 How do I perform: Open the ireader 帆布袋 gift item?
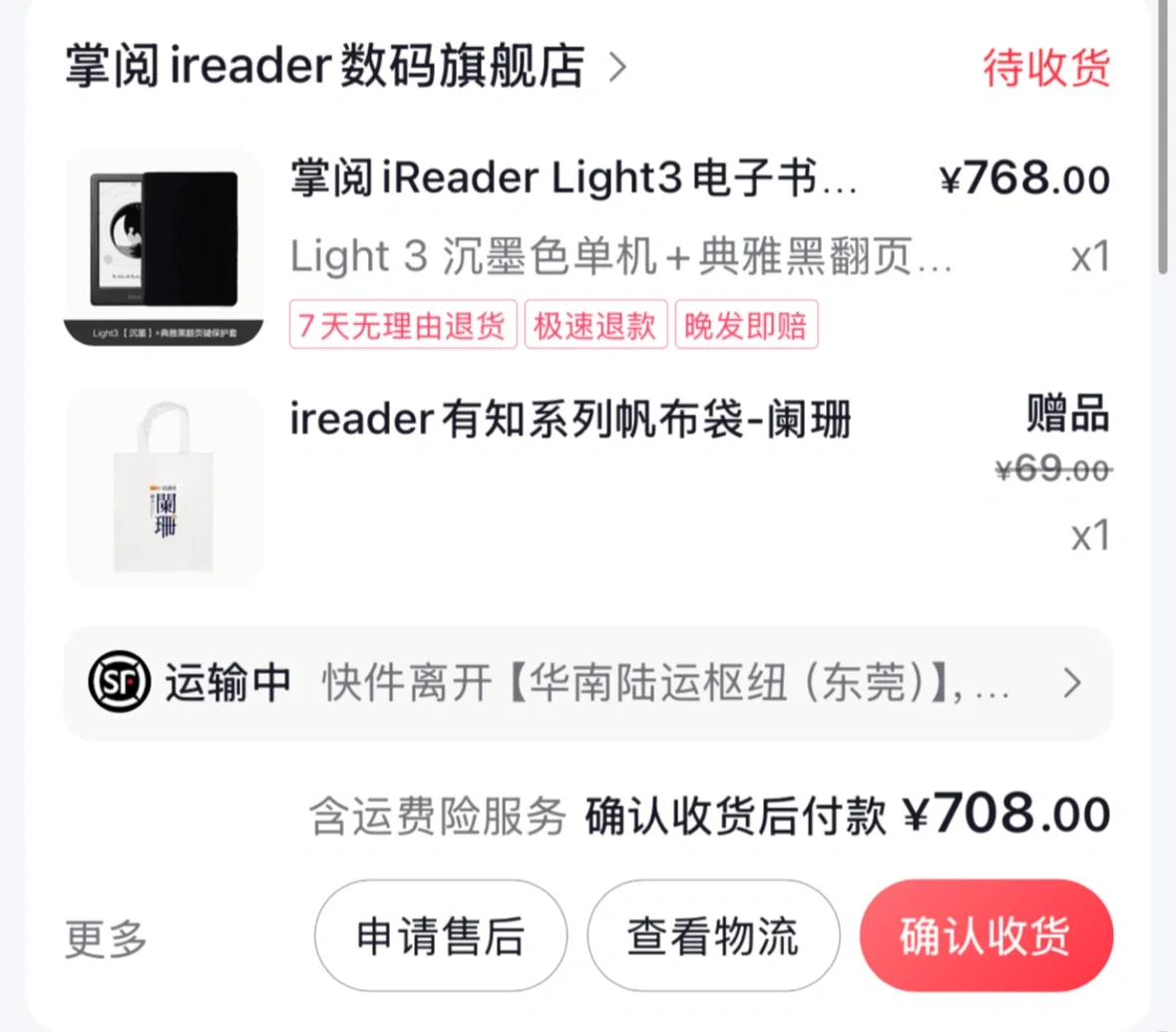[570, 420]
